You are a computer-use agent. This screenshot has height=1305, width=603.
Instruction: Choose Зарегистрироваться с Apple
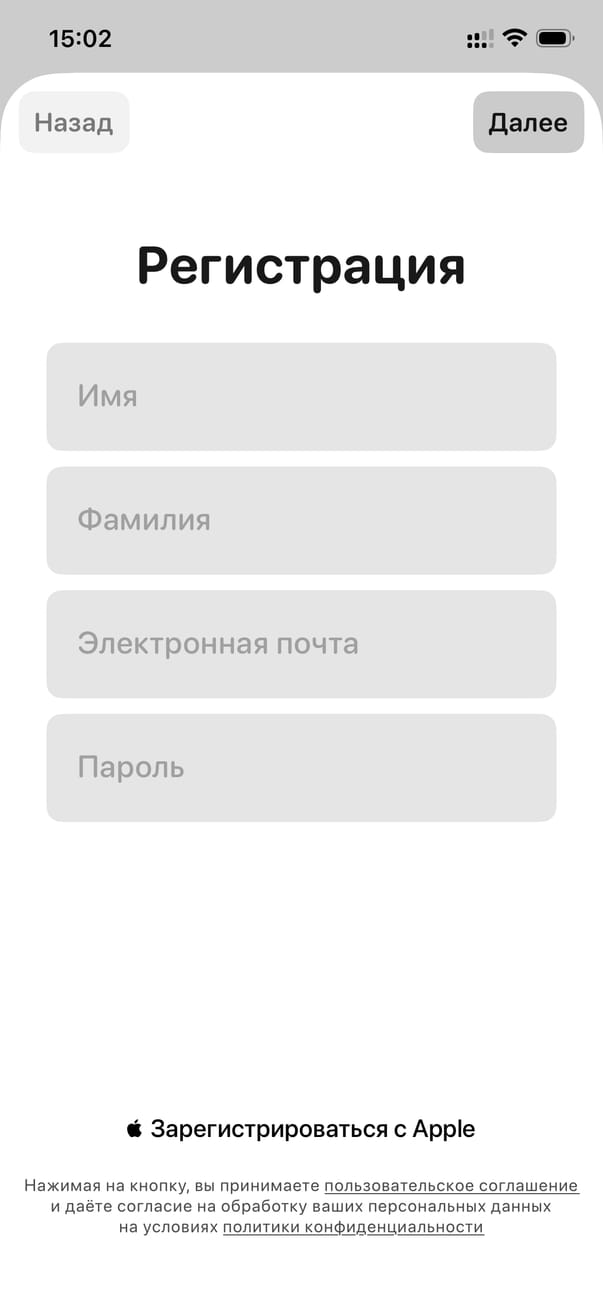tap(301, 1129)
